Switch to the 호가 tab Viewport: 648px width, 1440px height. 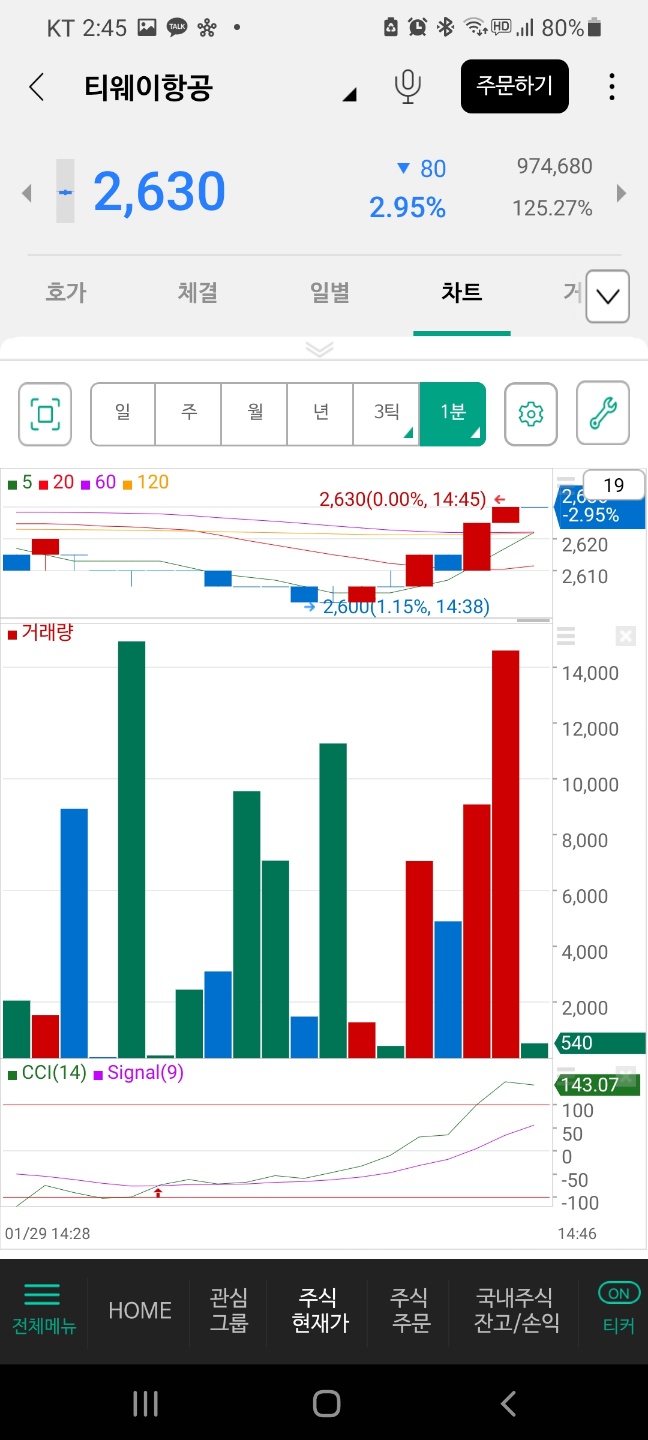66,292
